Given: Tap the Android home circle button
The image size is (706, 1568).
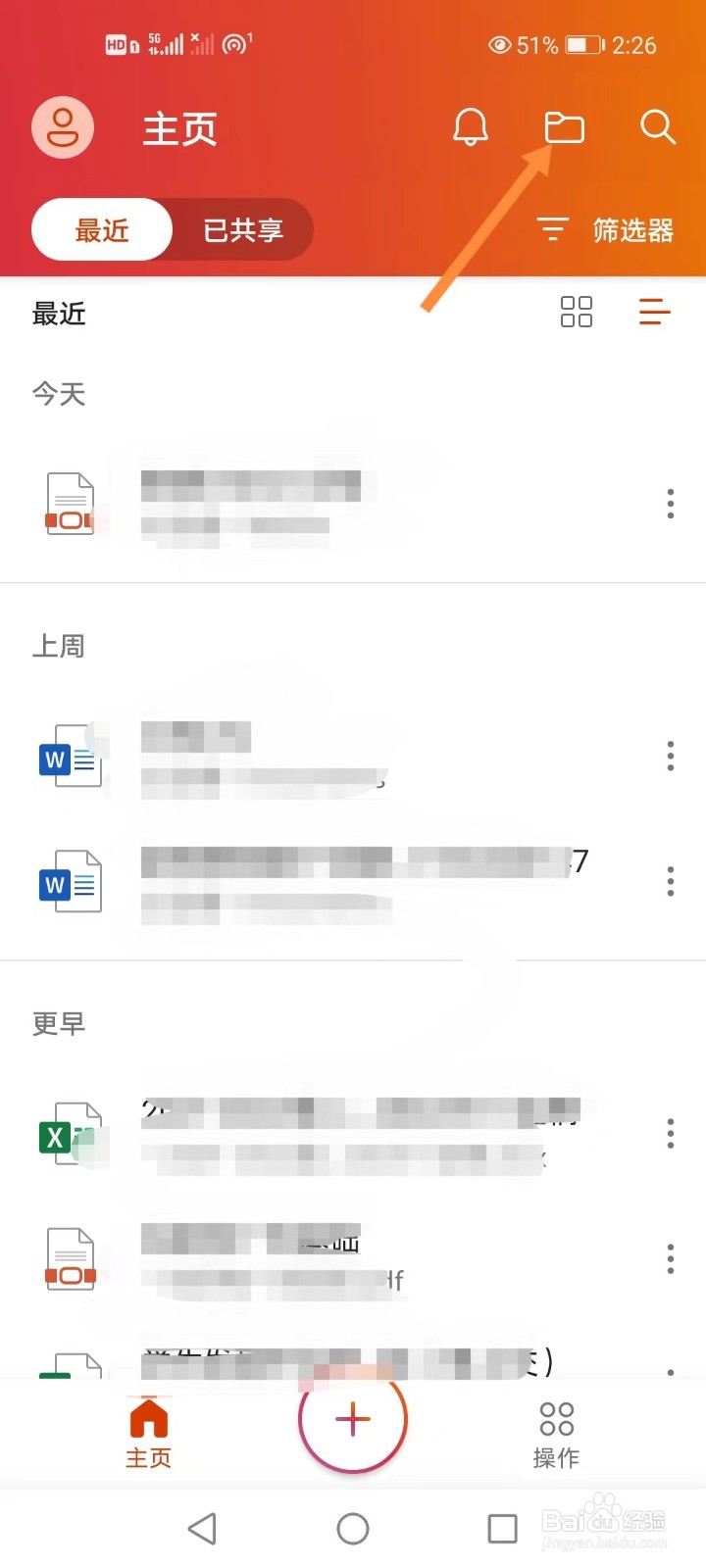Looking at the screenshot, I should (353, 1527).
